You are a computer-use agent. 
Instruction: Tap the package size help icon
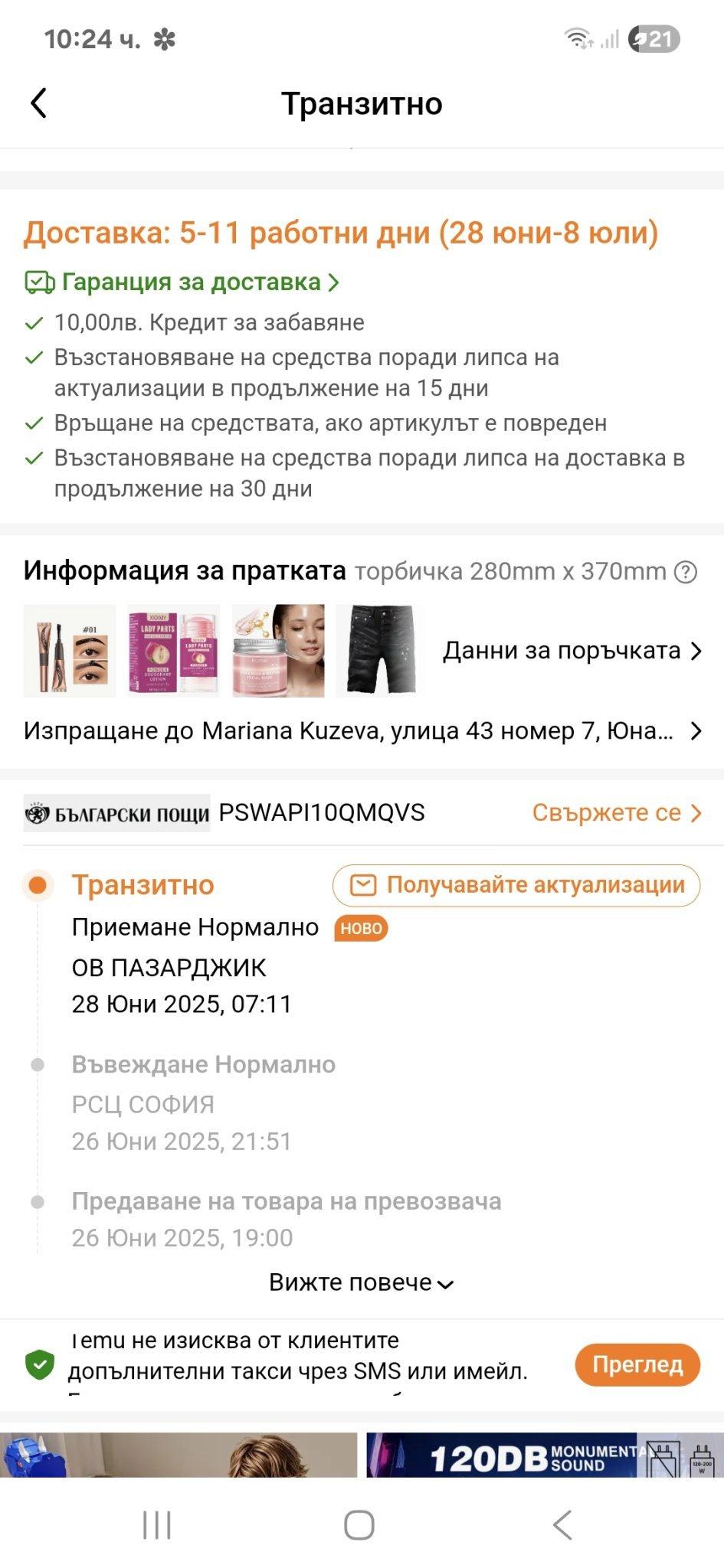click(686, 572)
